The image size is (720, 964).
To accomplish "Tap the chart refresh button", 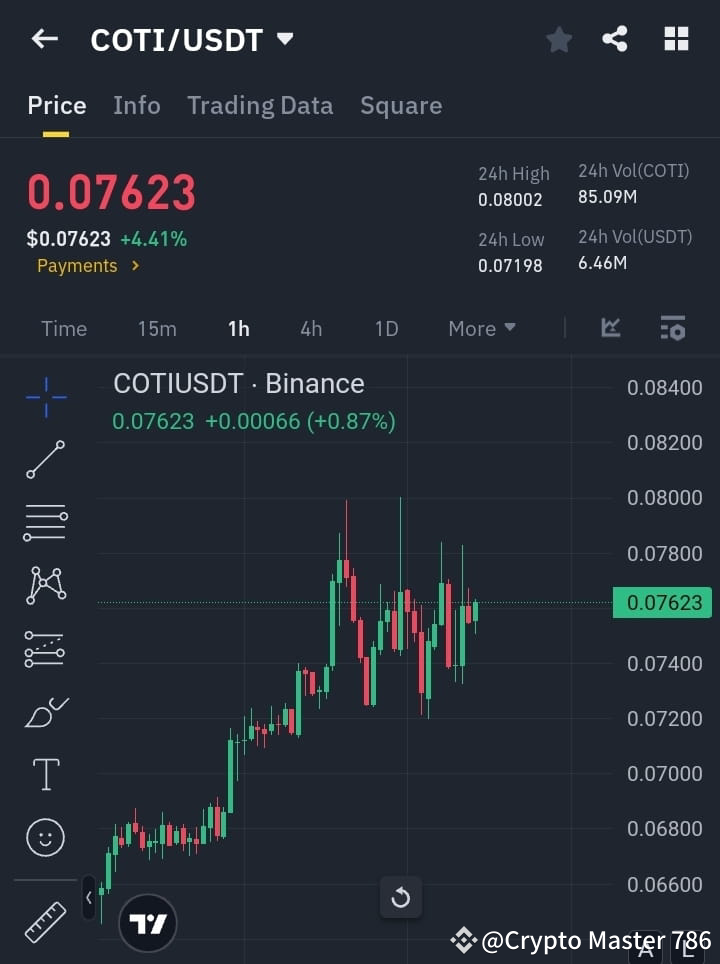I will [x=401, y=898].
